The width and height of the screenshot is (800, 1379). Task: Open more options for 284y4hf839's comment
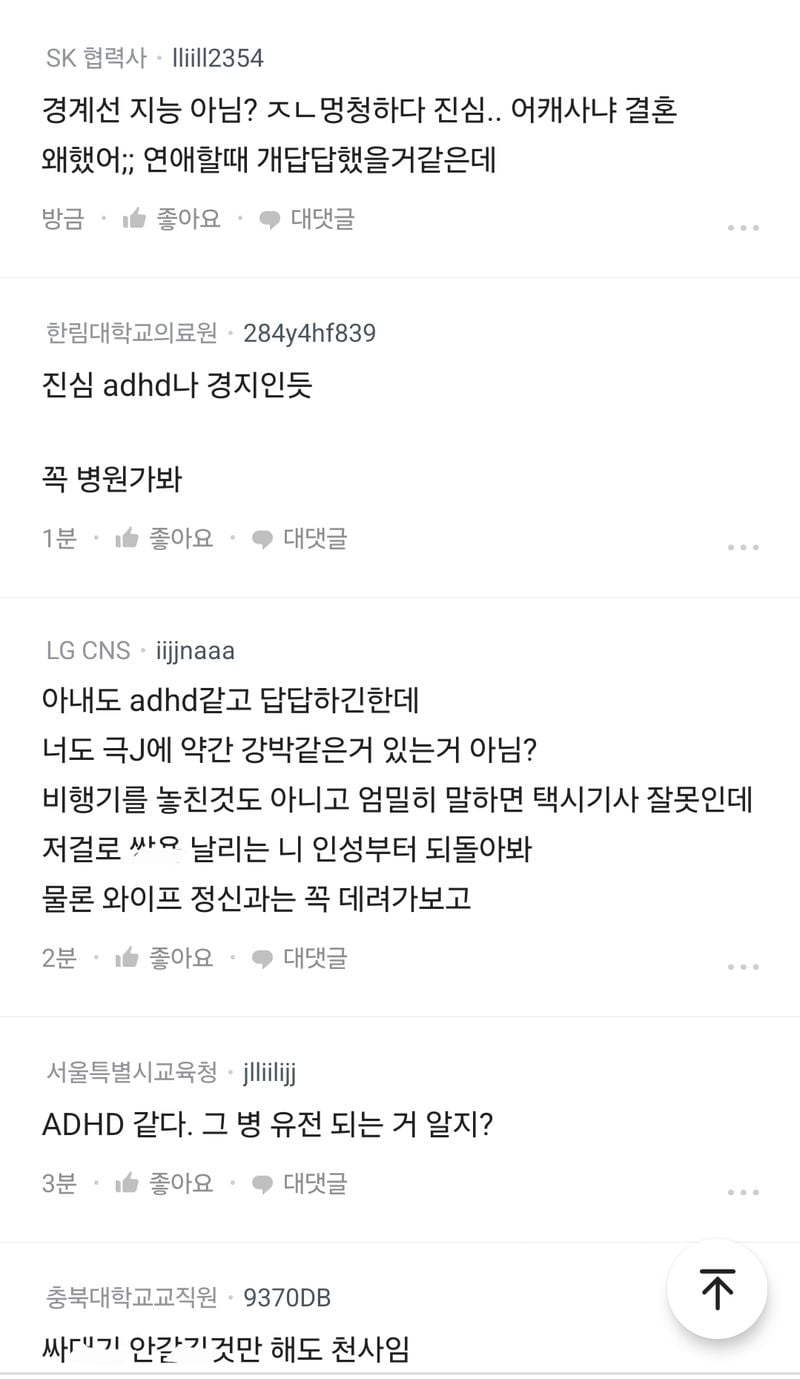[x=743, y=548]
